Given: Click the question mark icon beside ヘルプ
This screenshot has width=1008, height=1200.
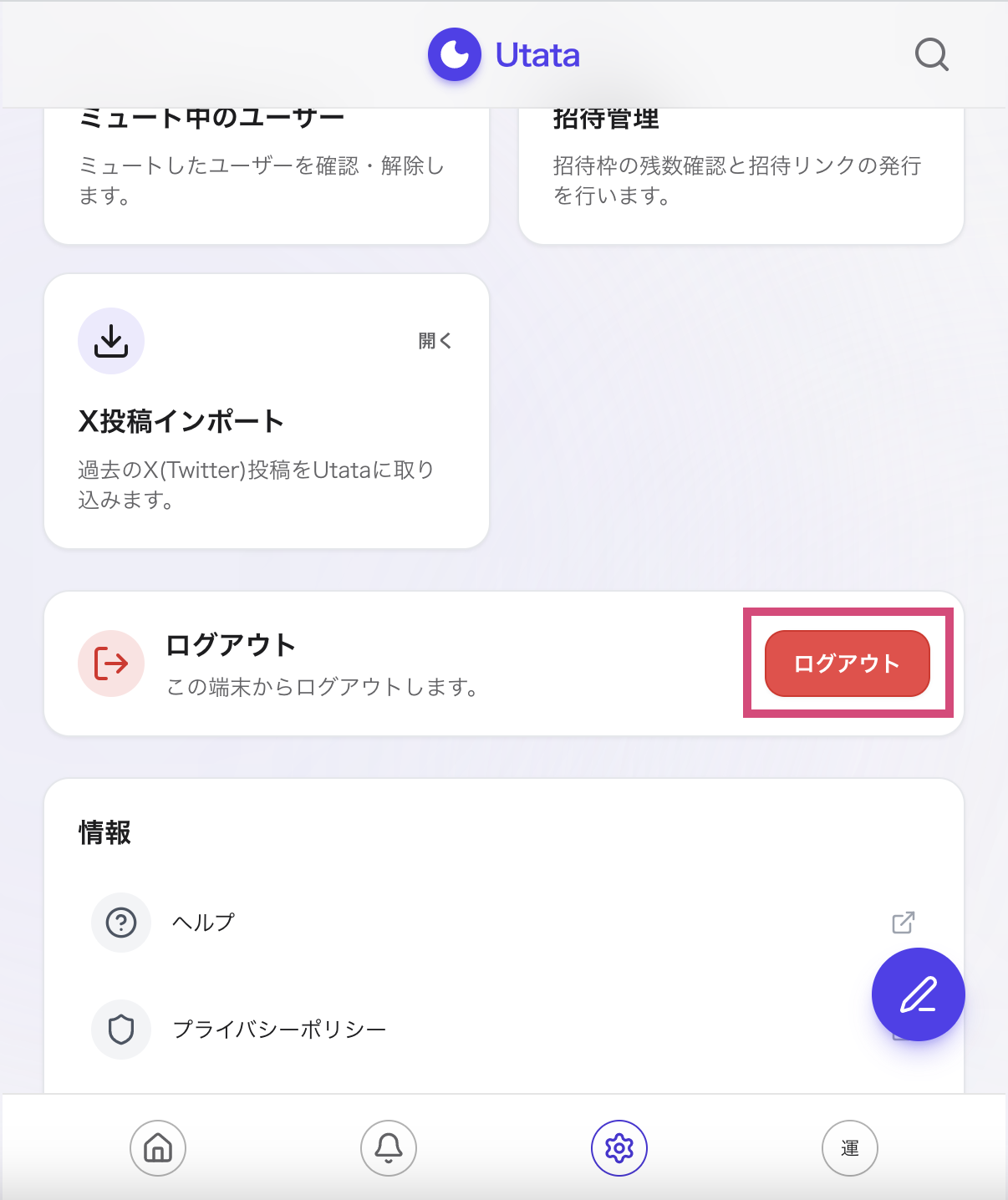Looking at the screenshot, I should [x=121, y=923].
